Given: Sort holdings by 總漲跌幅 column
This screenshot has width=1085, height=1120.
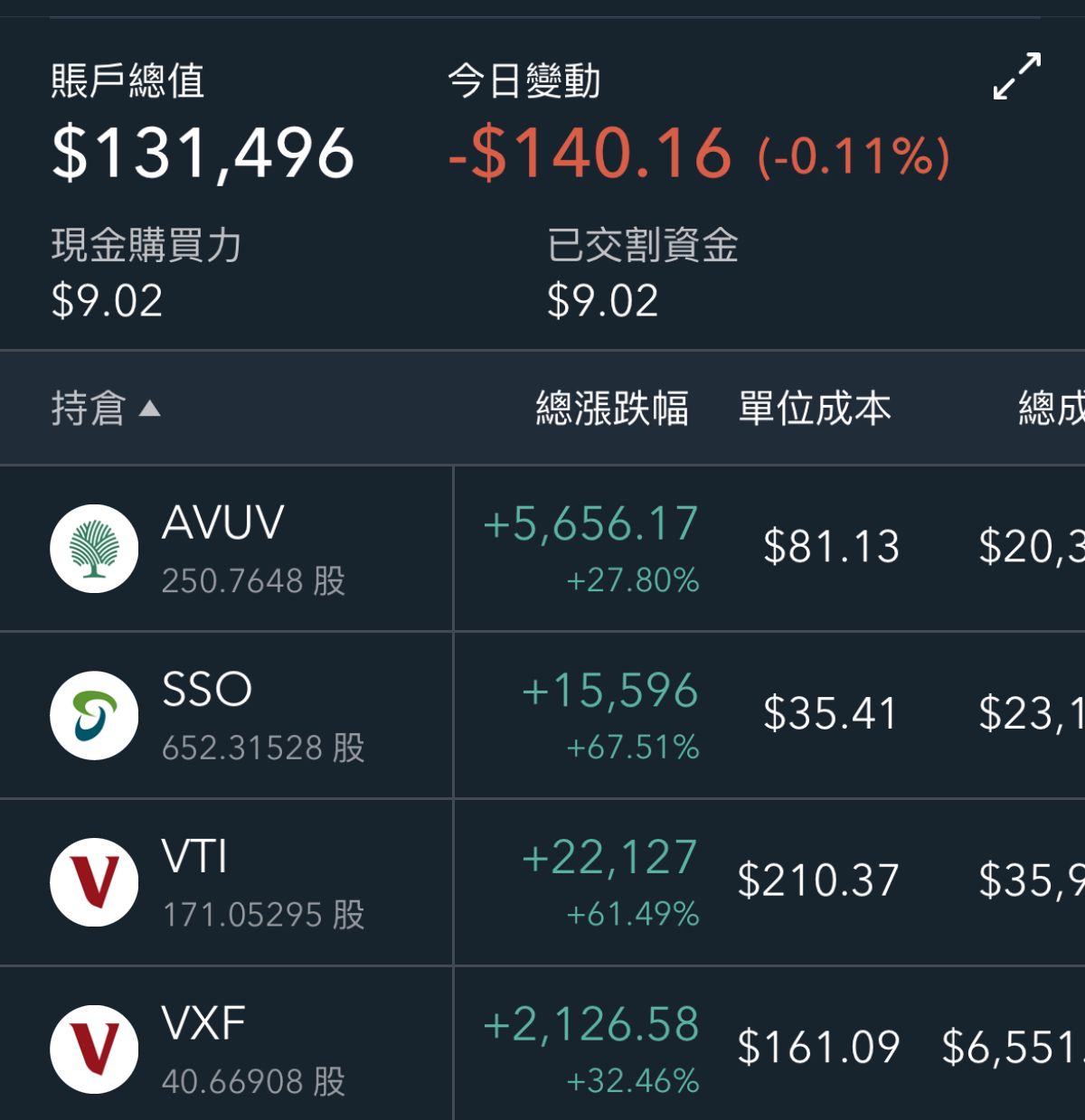Looking at the screenshot, I should 612,409.
